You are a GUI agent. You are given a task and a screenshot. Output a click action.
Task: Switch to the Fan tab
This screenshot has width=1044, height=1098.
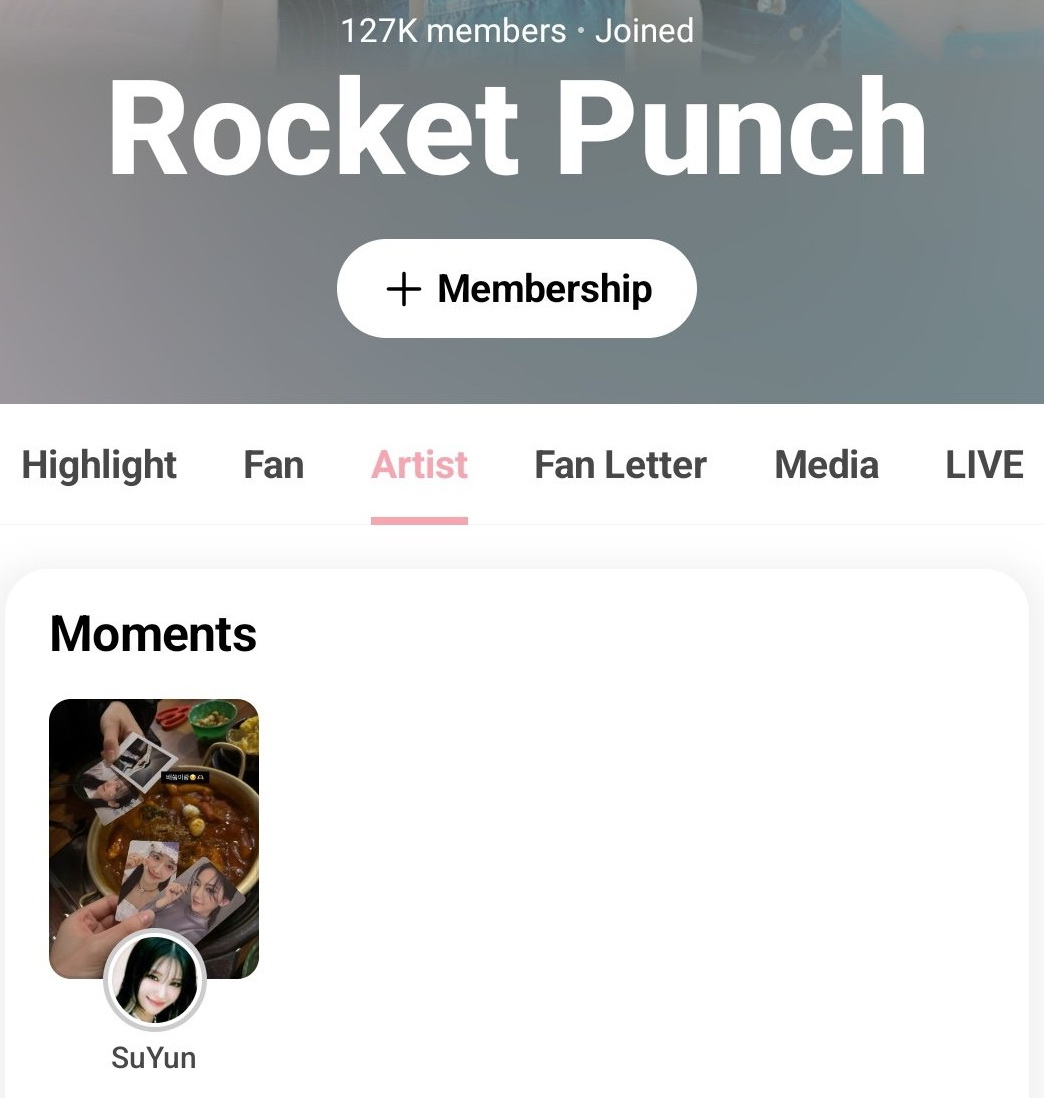coord(273,465)
